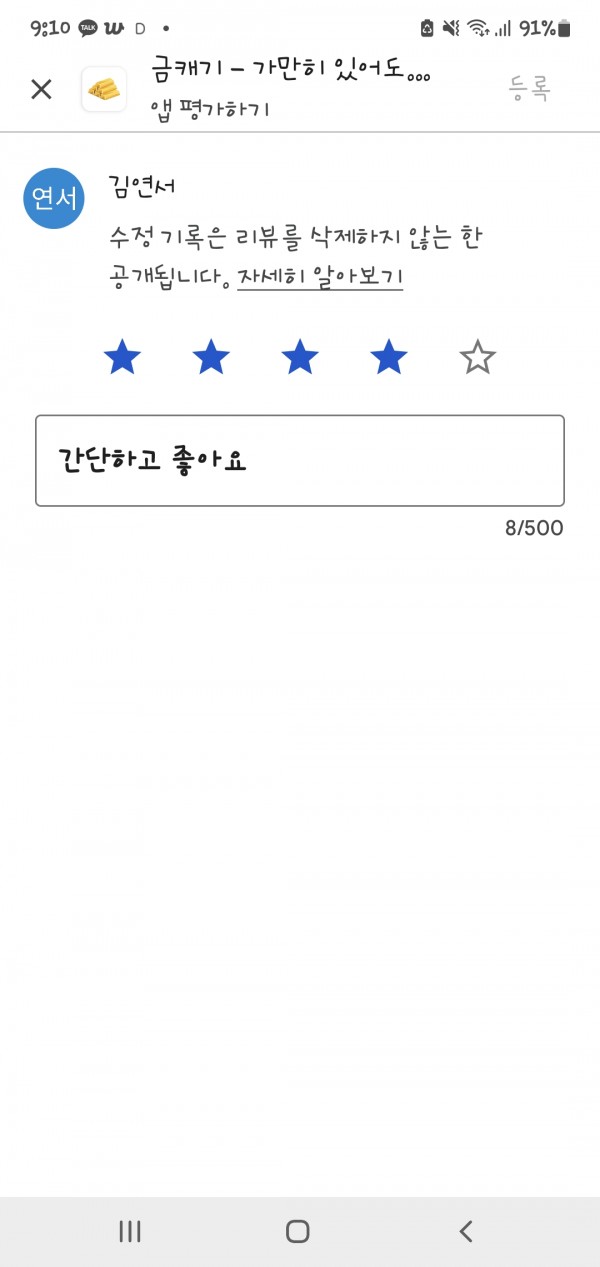Rate the app five stars
The height and width of the screenshot is (1267, 600).
point(478,357)
